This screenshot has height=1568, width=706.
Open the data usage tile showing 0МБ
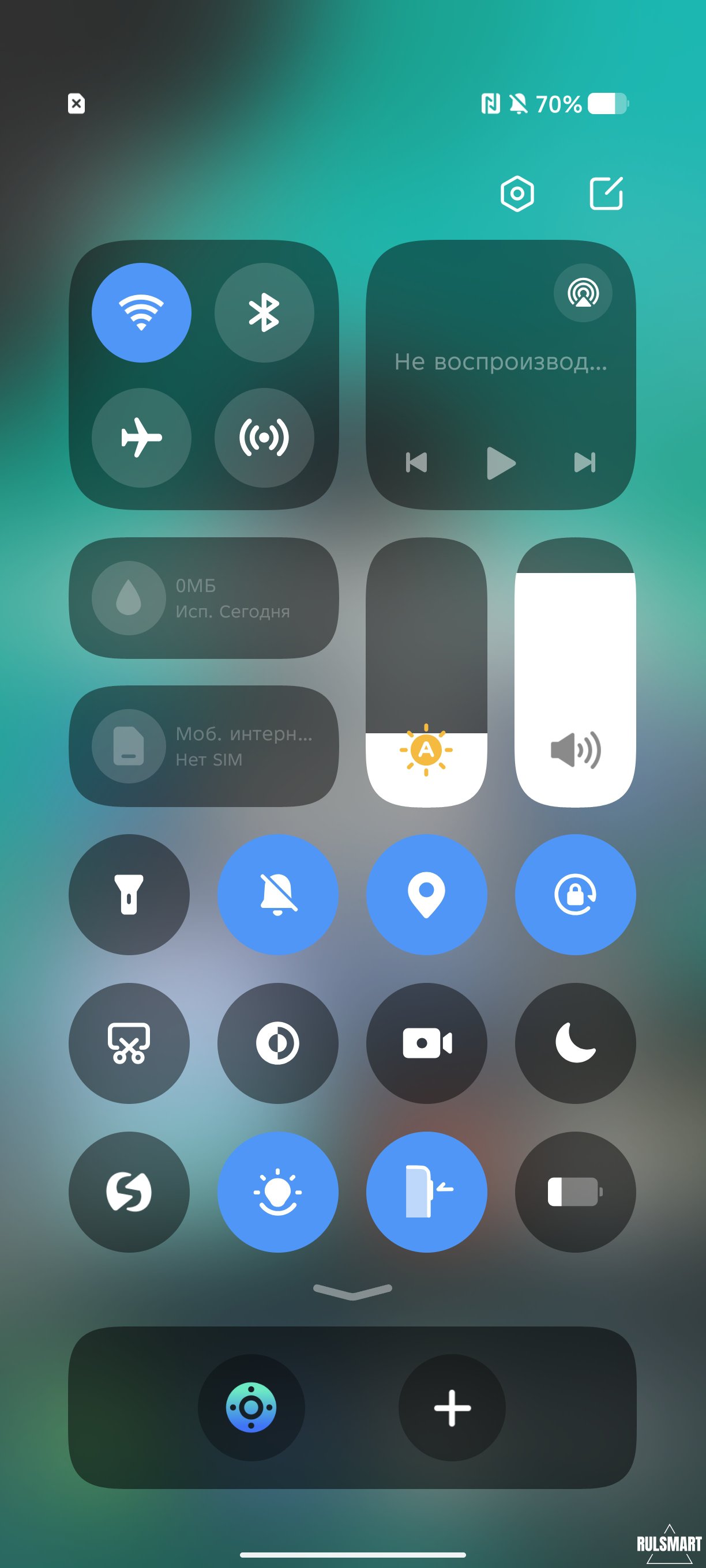[204, 598]
